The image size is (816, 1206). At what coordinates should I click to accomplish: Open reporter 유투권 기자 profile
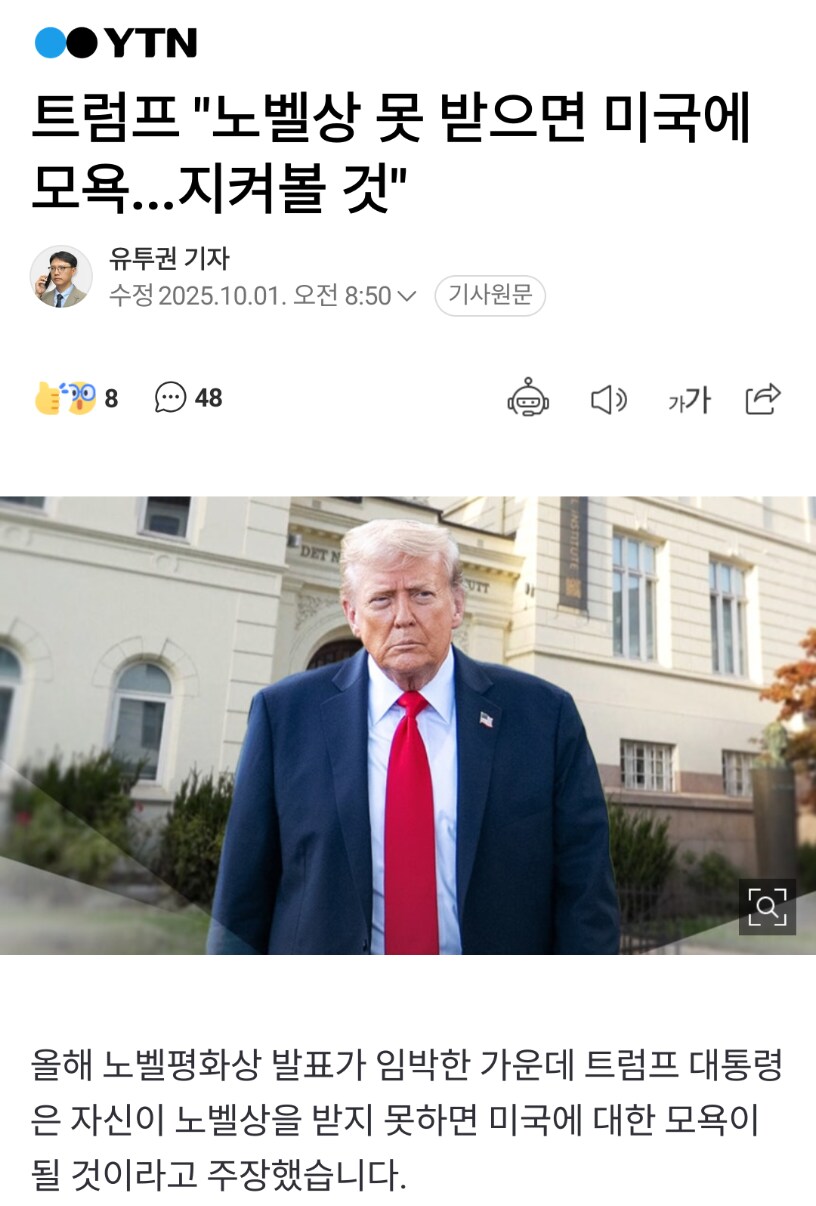169,259
